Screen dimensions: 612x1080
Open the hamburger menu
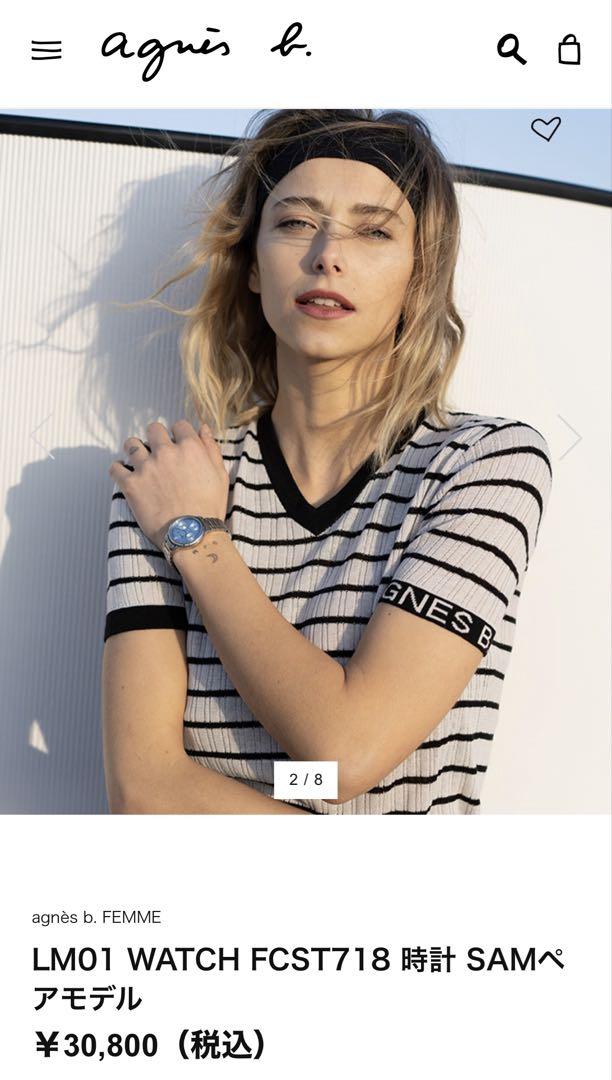46,50
